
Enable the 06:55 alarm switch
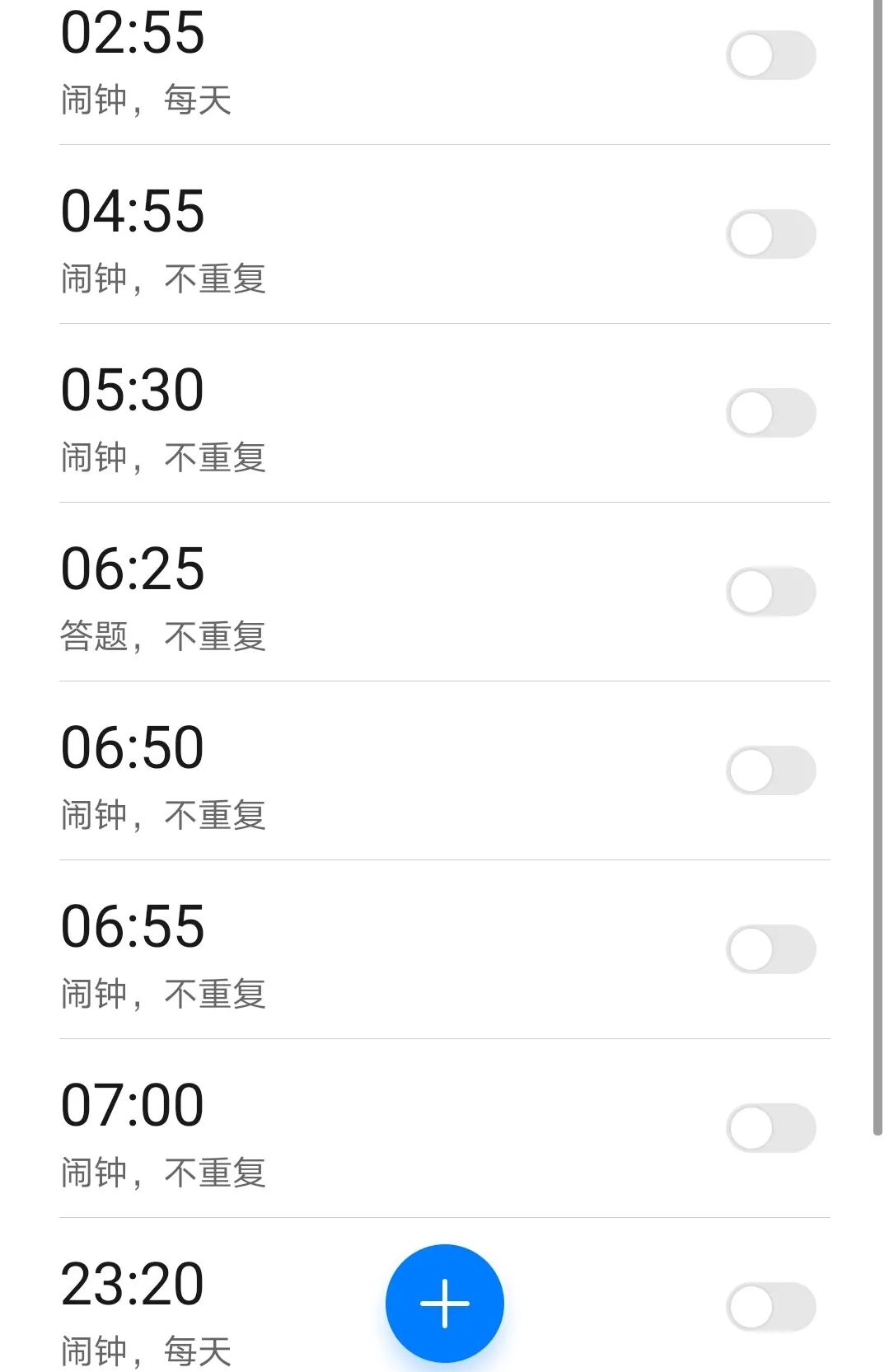coord(770,949)
